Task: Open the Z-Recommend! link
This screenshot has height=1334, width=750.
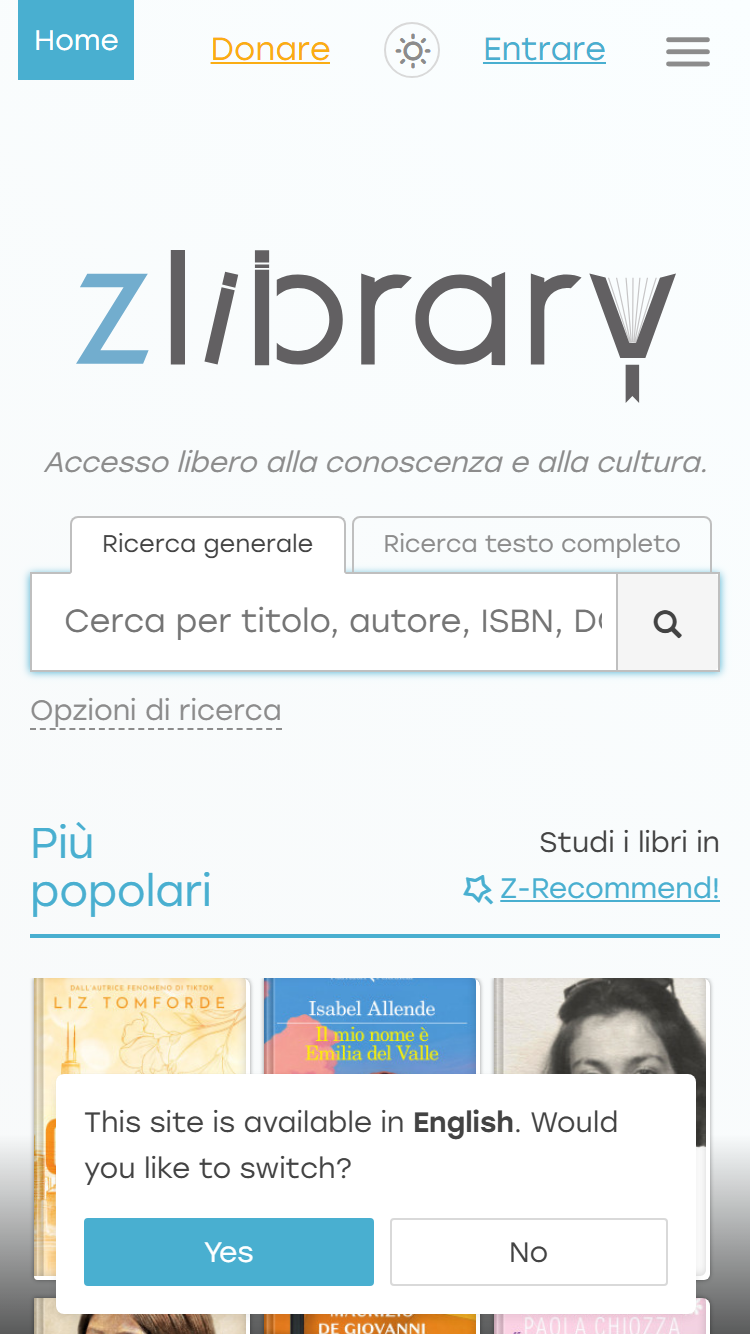Action: 591,888
